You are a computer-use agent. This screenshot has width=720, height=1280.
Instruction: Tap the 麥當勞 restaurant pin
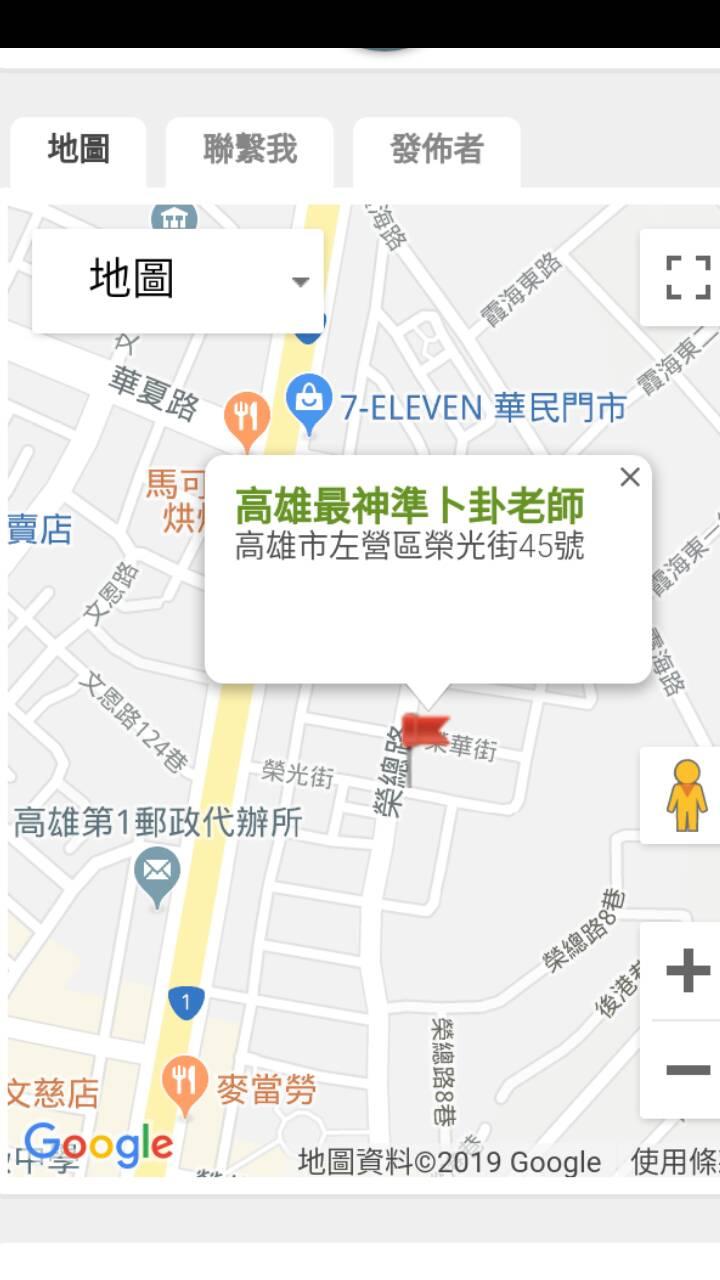click(x=184, y=1083)
